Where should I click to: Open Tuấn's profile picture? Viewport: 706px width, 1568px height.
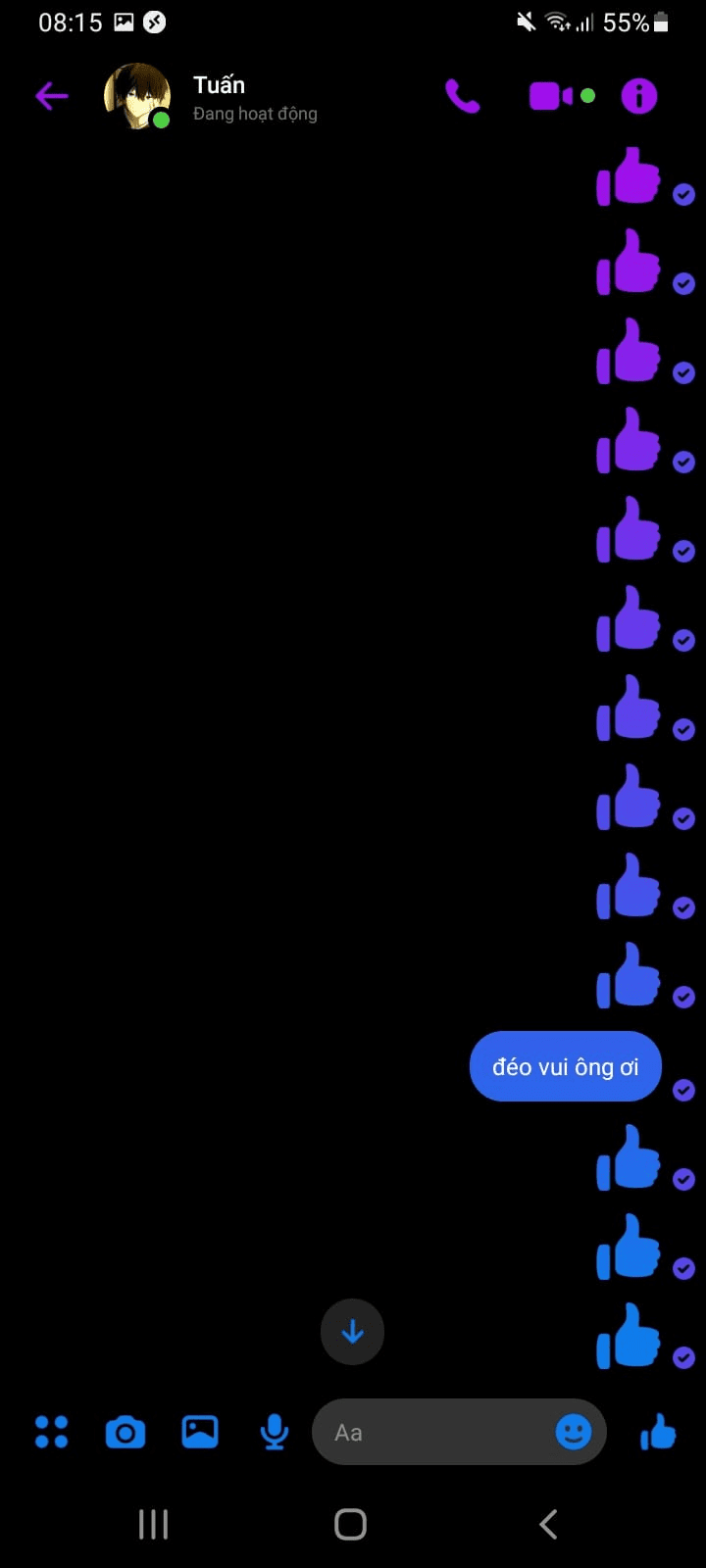(x=137, y=96)
